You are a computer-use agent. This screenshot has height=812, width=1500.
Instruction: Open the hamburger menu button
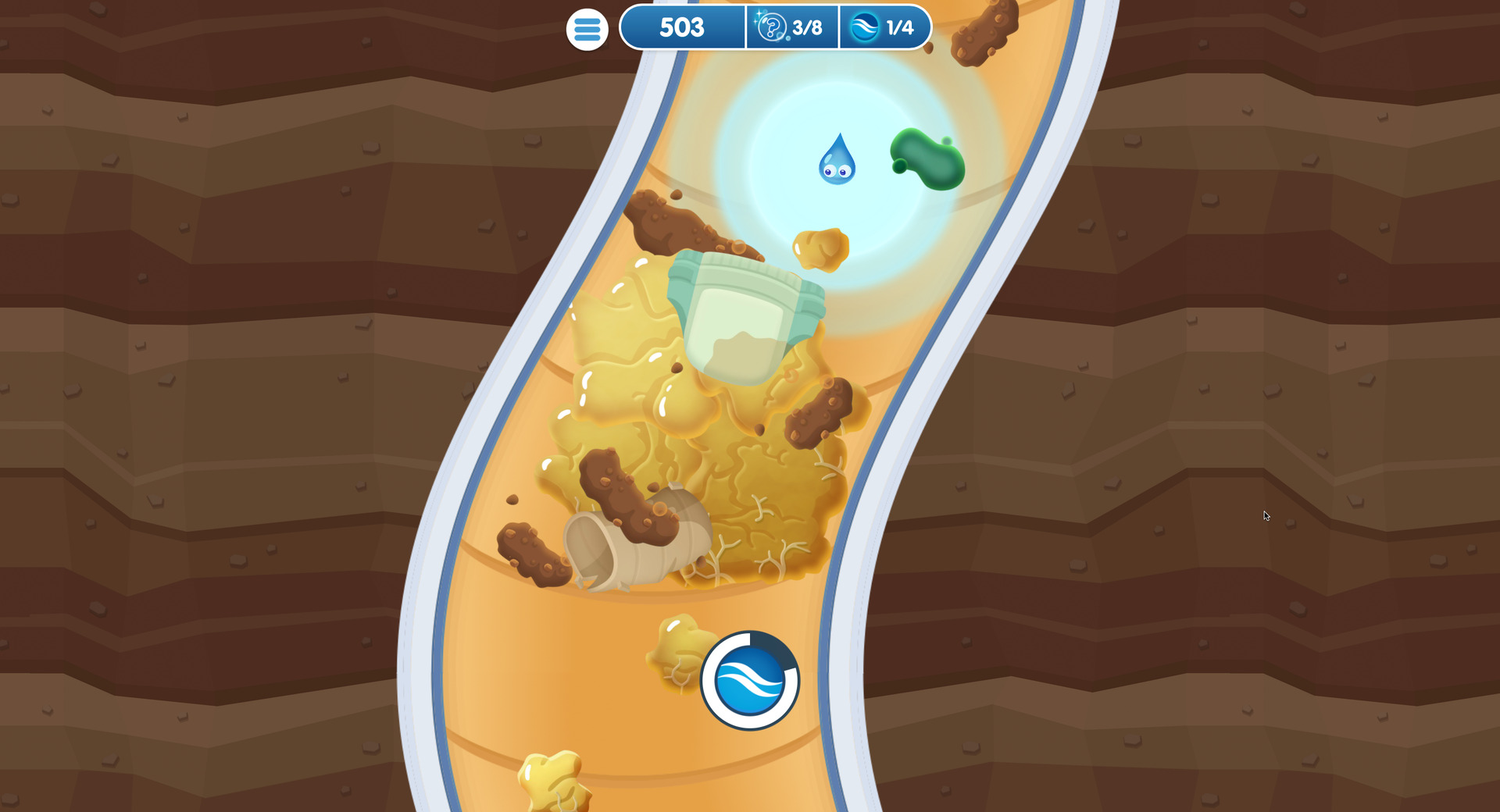coord(587,30)
